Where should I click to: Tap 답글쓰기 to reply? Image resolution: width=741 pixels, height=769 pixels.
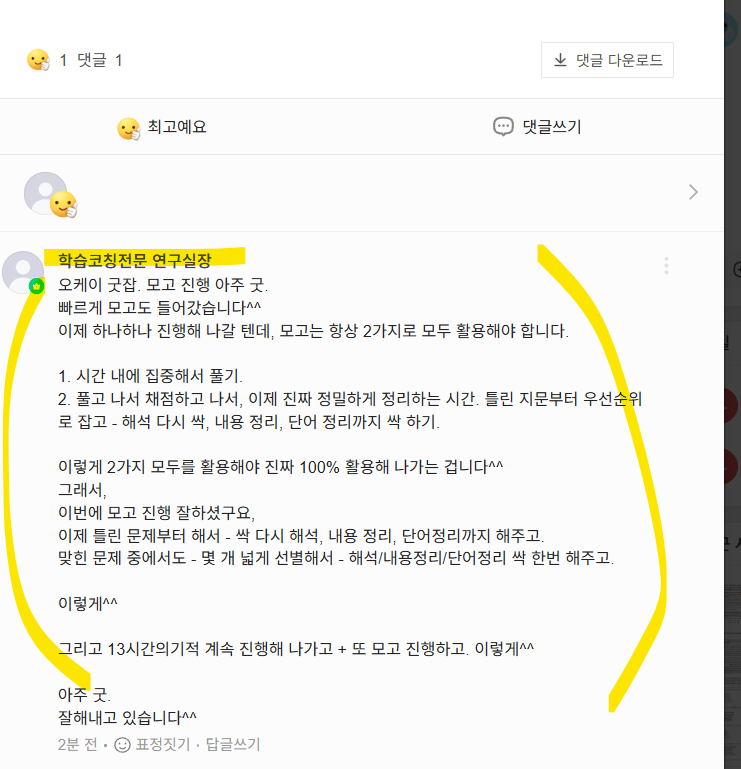point(232,744)
